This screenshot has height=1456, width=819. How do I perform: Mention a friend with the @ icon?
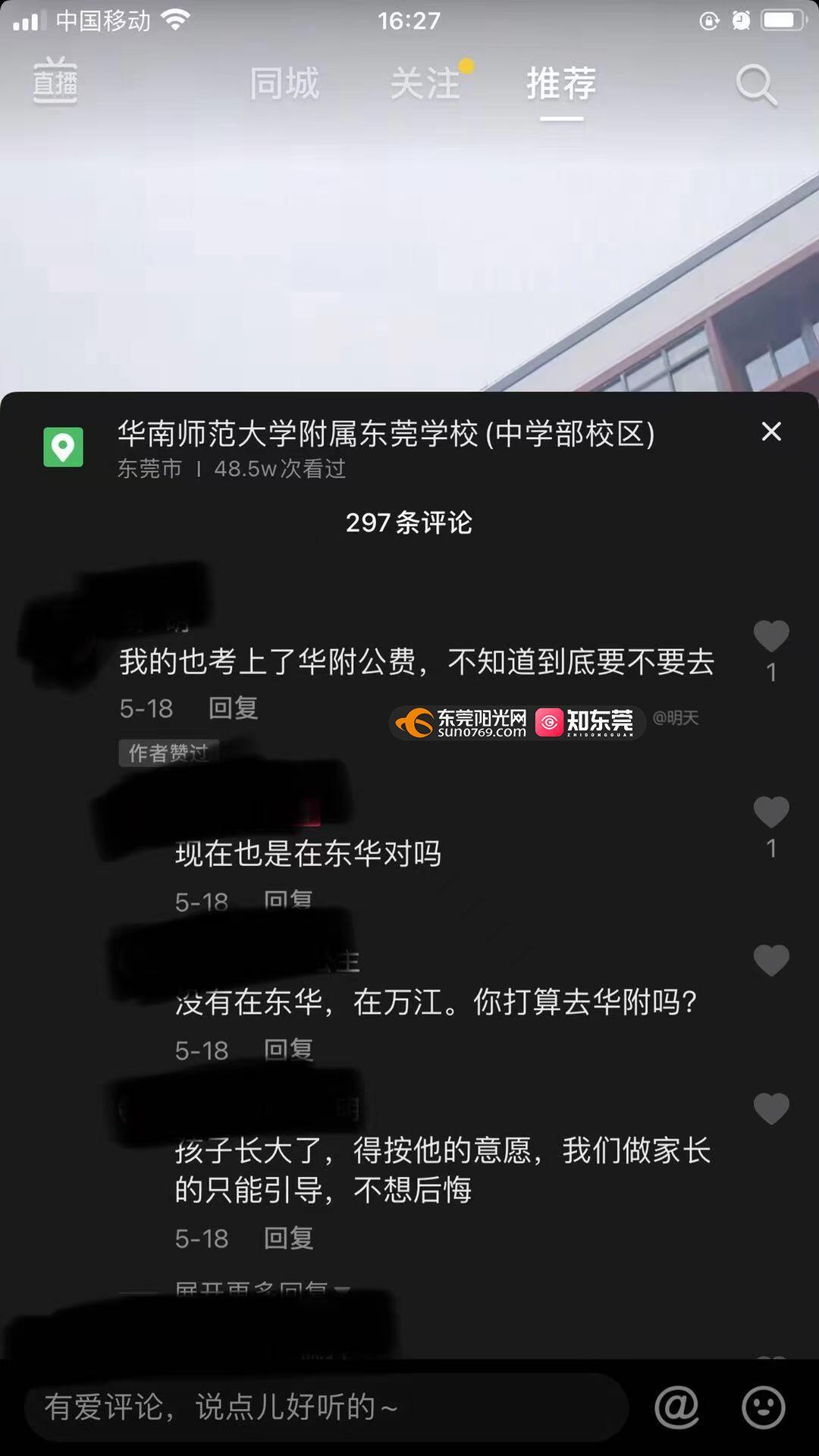pos(676,1407)
